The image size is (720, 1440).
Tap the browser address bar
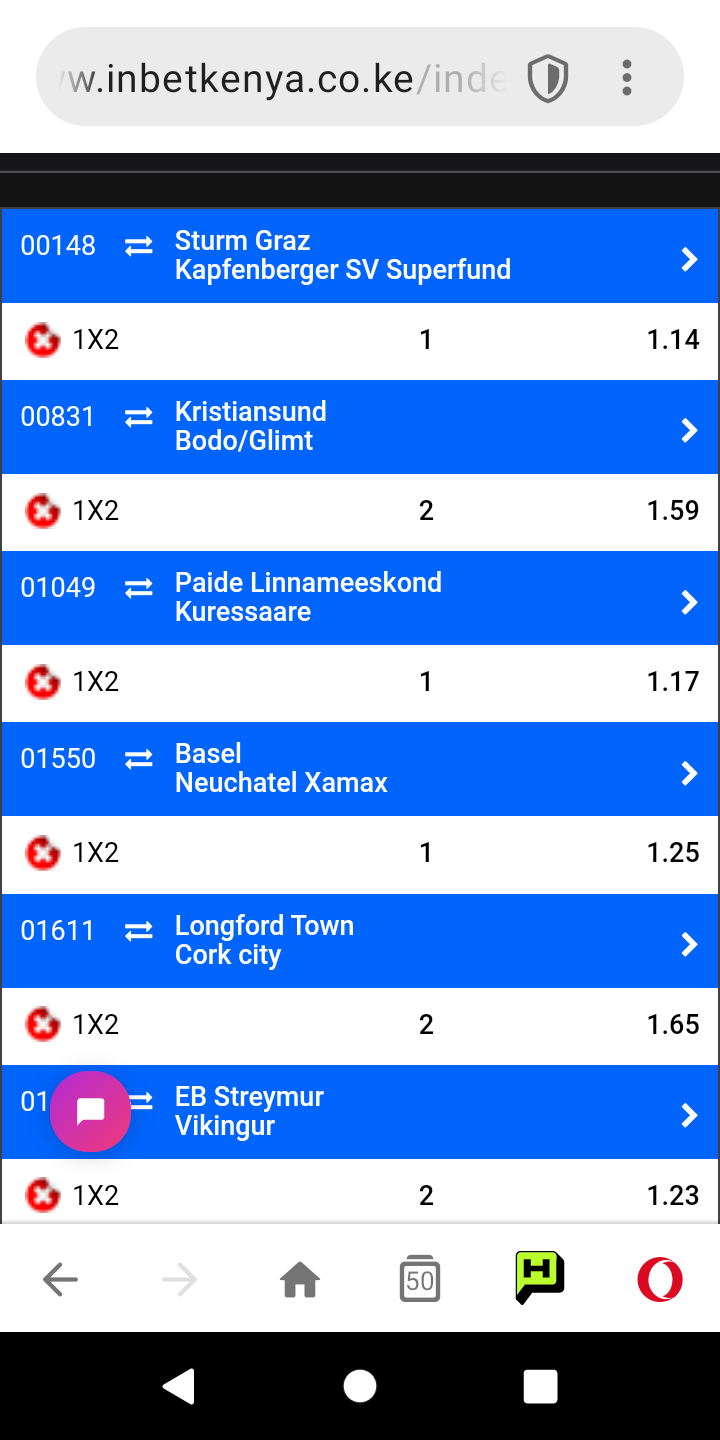[x=285, y=77]
